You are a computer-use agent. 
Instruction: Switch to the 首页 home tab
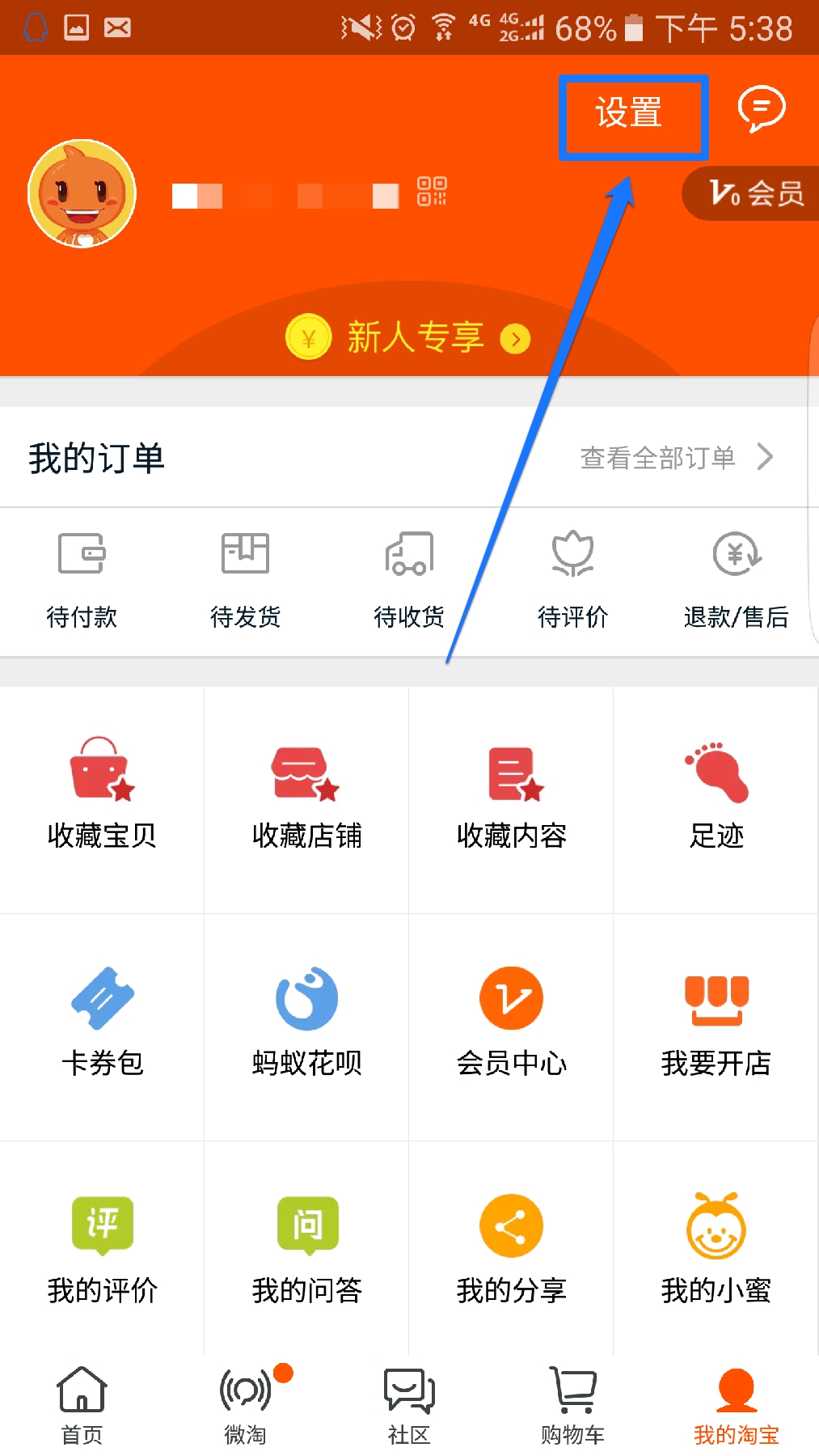(x=82, y=1406)
